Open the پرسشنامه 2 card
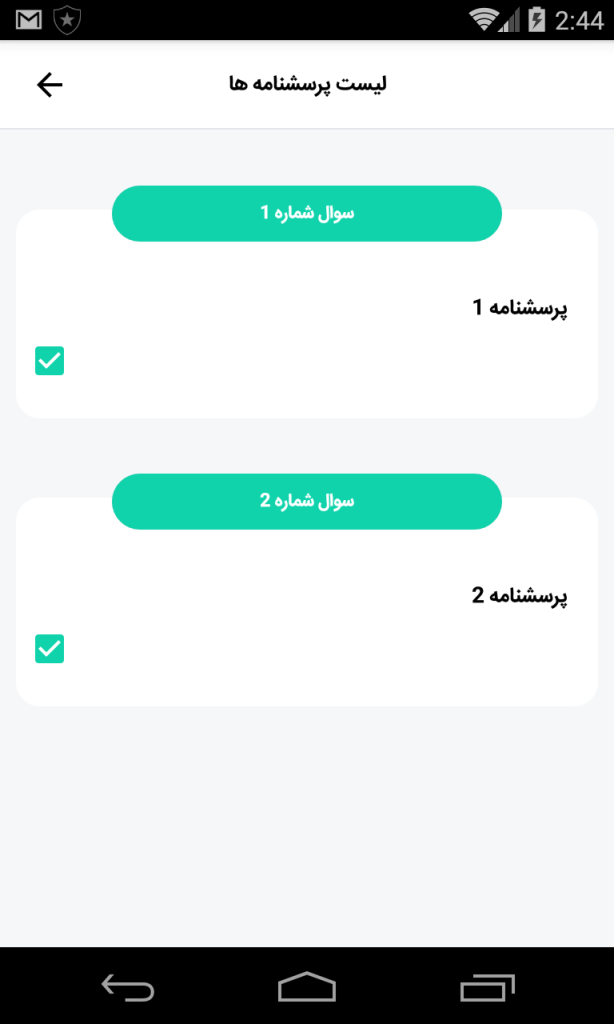 (x=306, y=602)
